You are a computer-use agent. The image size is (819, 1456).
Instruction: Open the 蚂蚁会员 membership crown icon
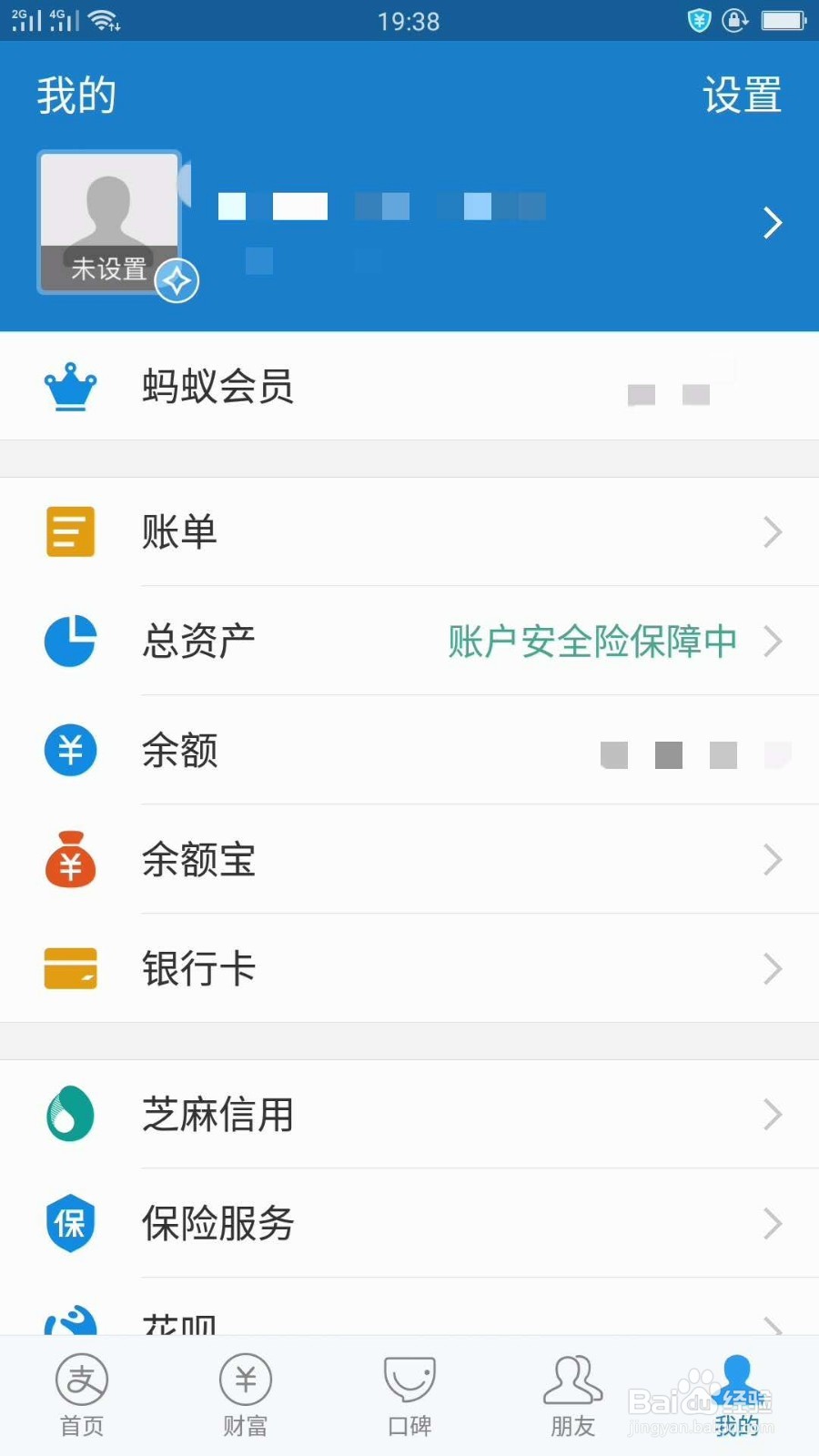[70, 386]
